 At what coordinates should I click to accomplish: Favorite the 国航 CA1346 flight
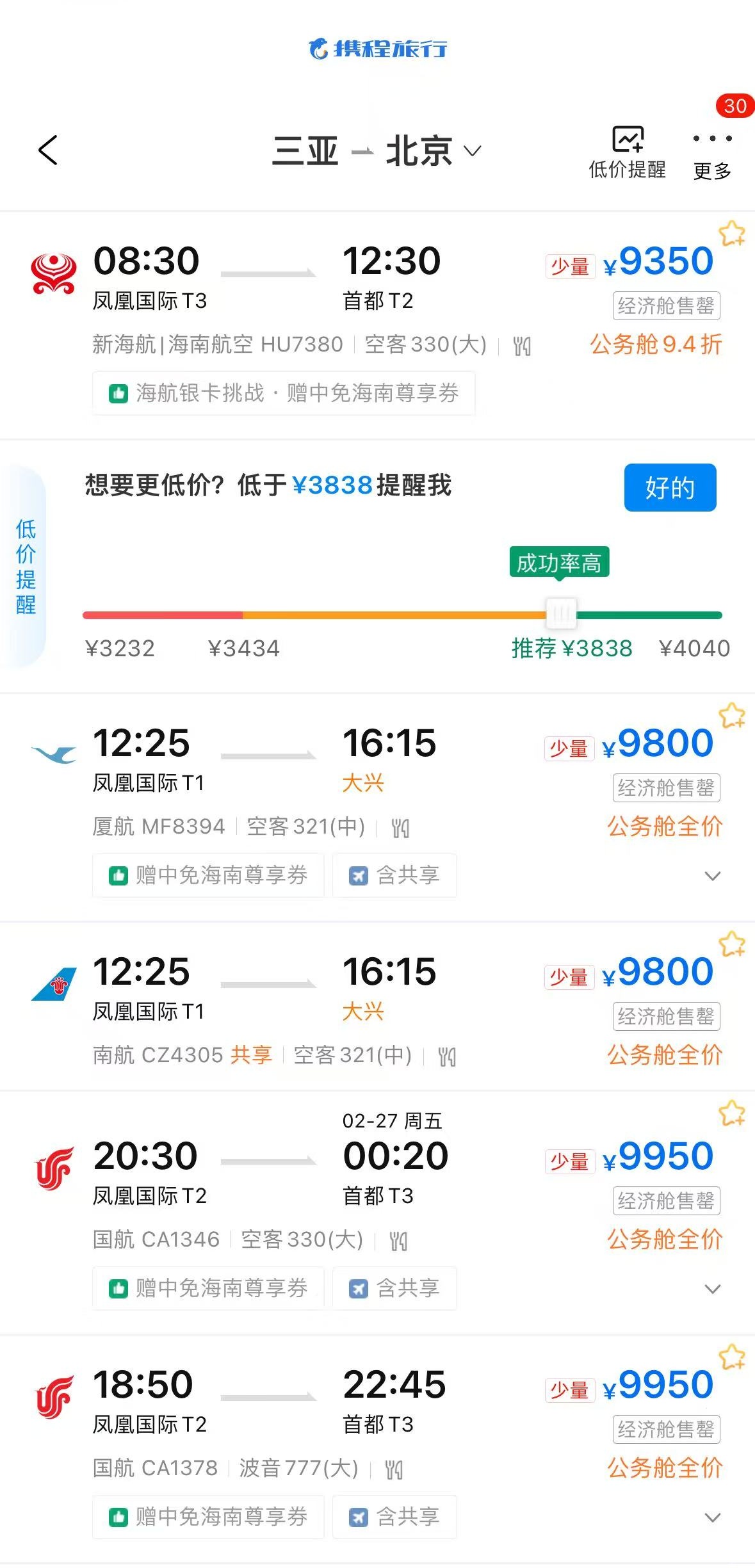[731, 1113]
